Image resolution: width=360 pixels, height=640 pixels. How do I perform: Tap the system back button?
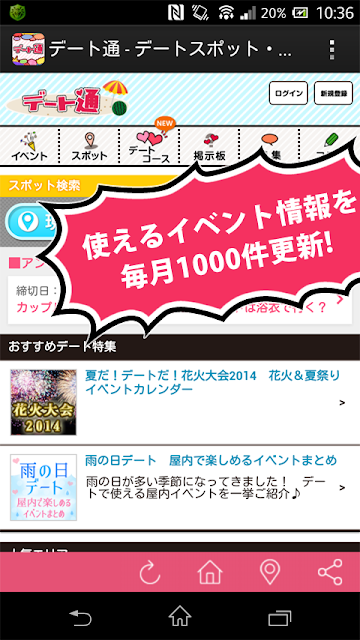coord(80,617)
